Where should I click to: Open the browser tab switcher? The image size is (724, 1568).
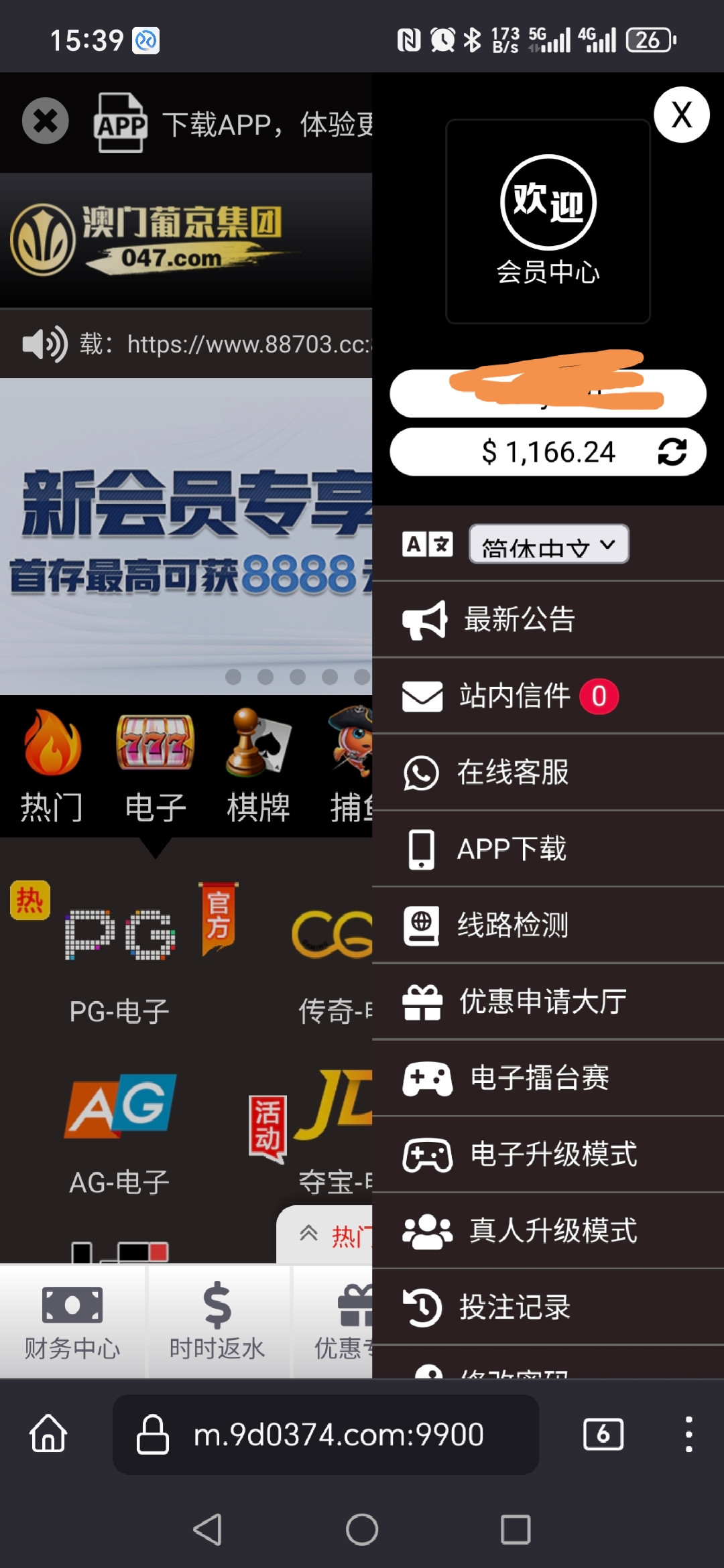603,1434
